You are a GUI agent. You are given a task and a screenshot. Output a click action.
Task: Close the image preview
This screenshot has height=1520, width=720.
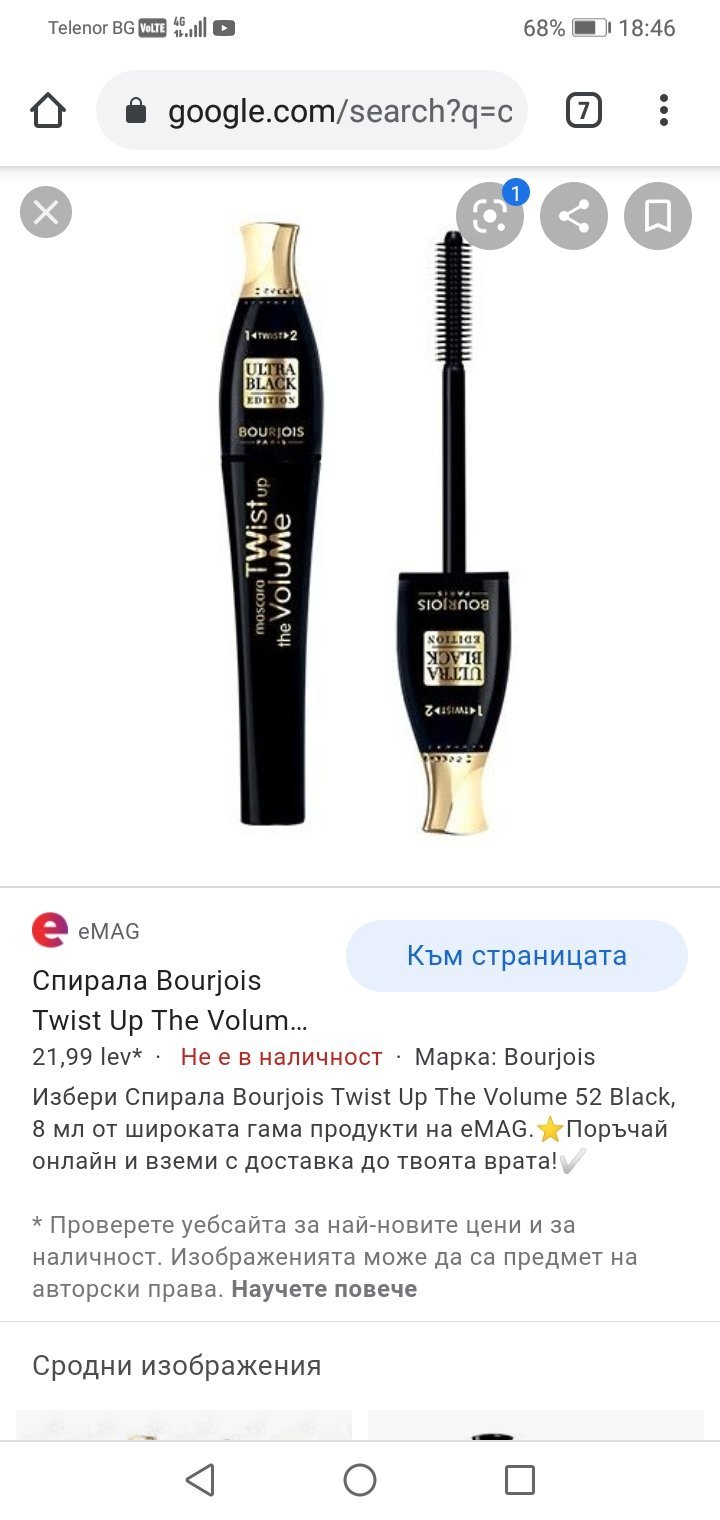(46, 212)
